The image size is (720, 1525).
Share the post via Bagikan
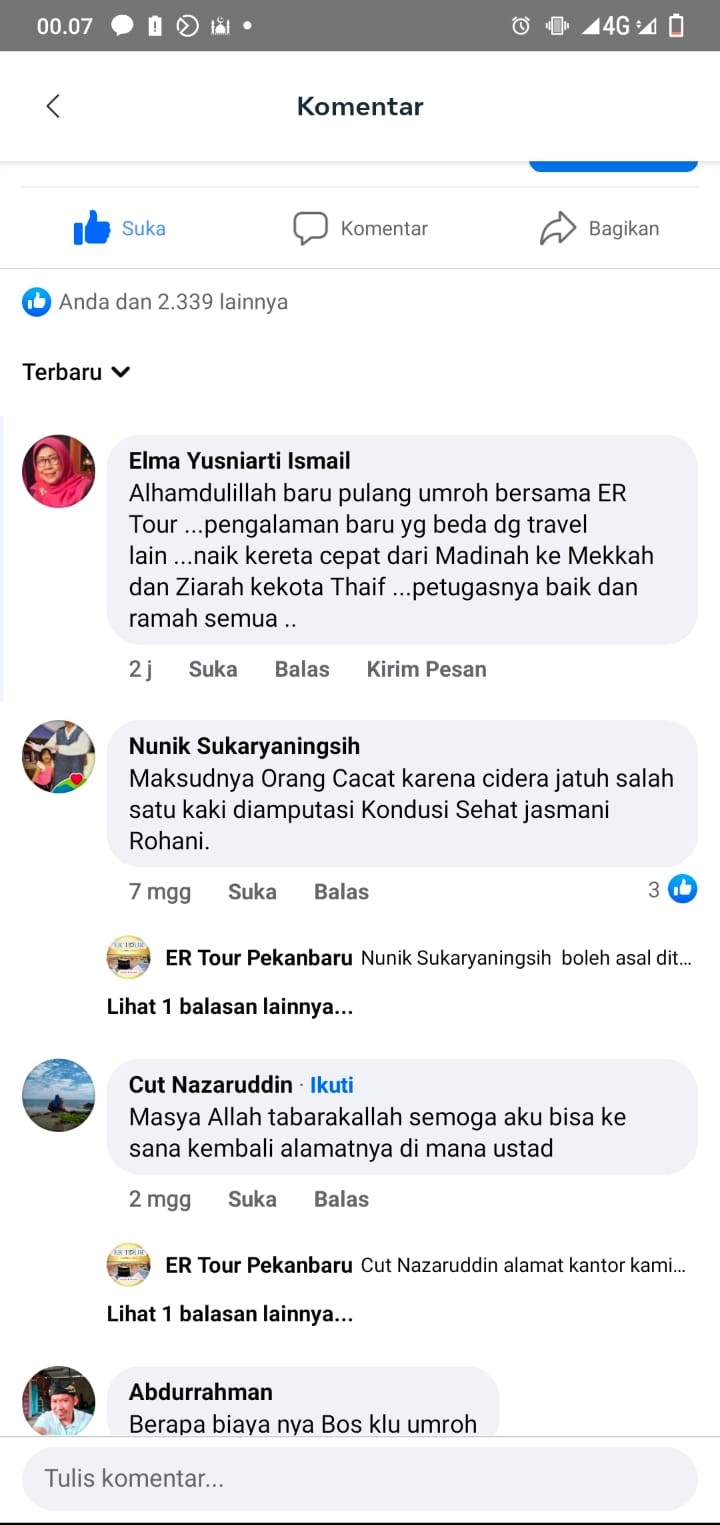point(599,228)
